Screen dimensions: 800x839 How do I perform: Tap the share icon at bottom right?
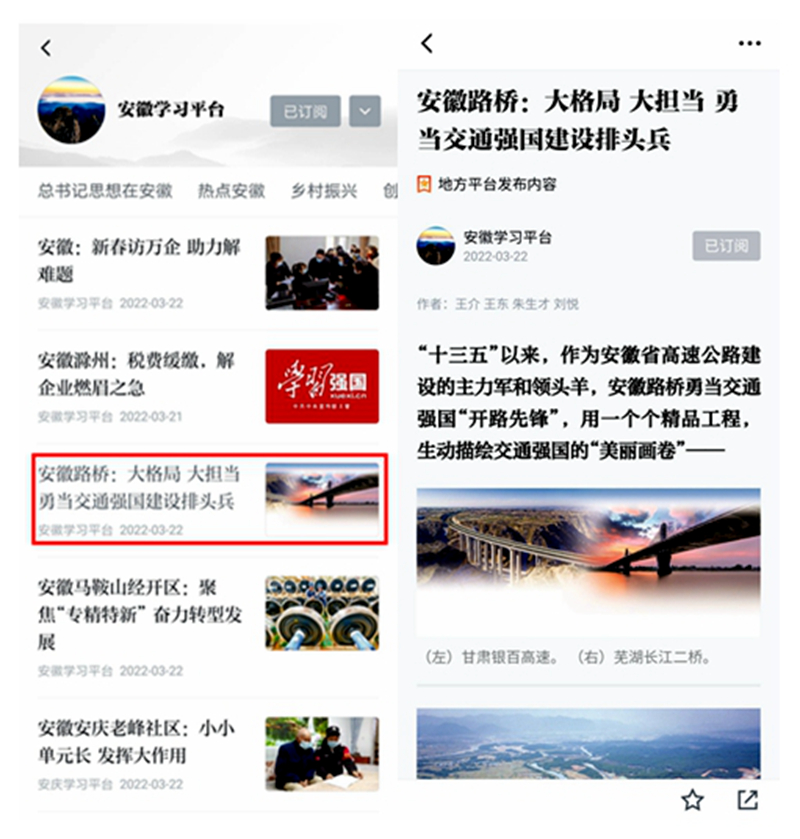click(x=747, y=799)
